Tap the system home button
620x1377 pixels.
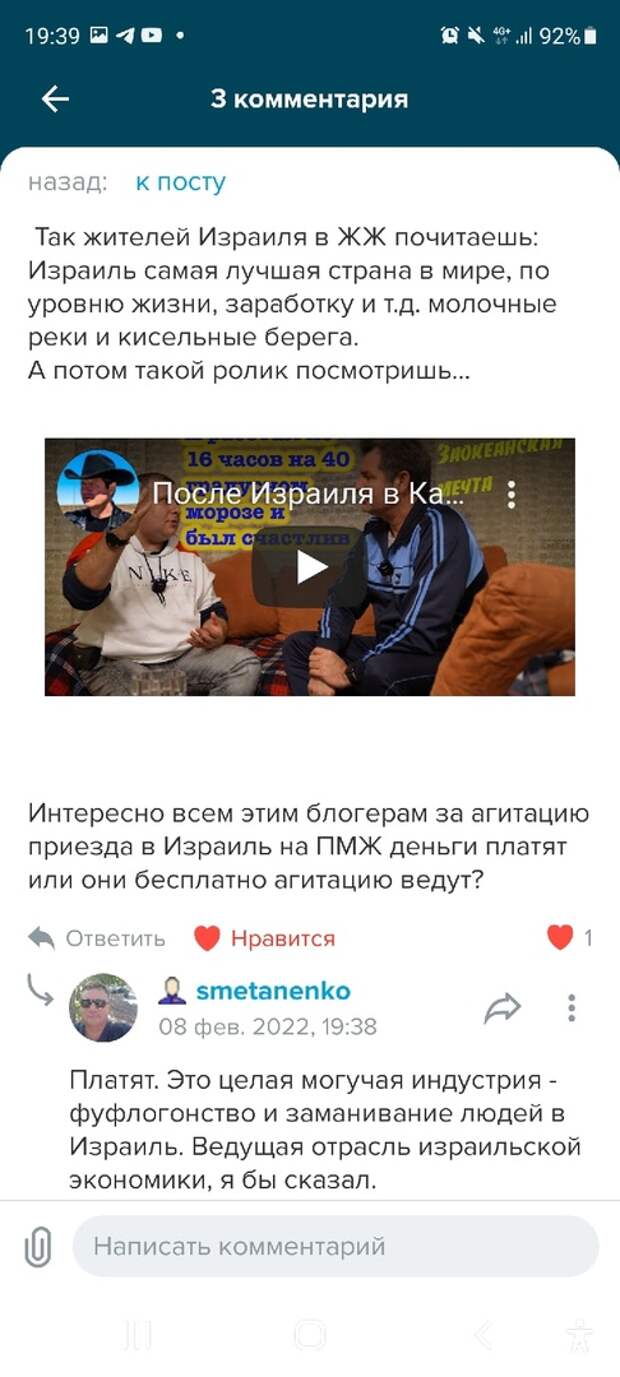pos(310,1335)
